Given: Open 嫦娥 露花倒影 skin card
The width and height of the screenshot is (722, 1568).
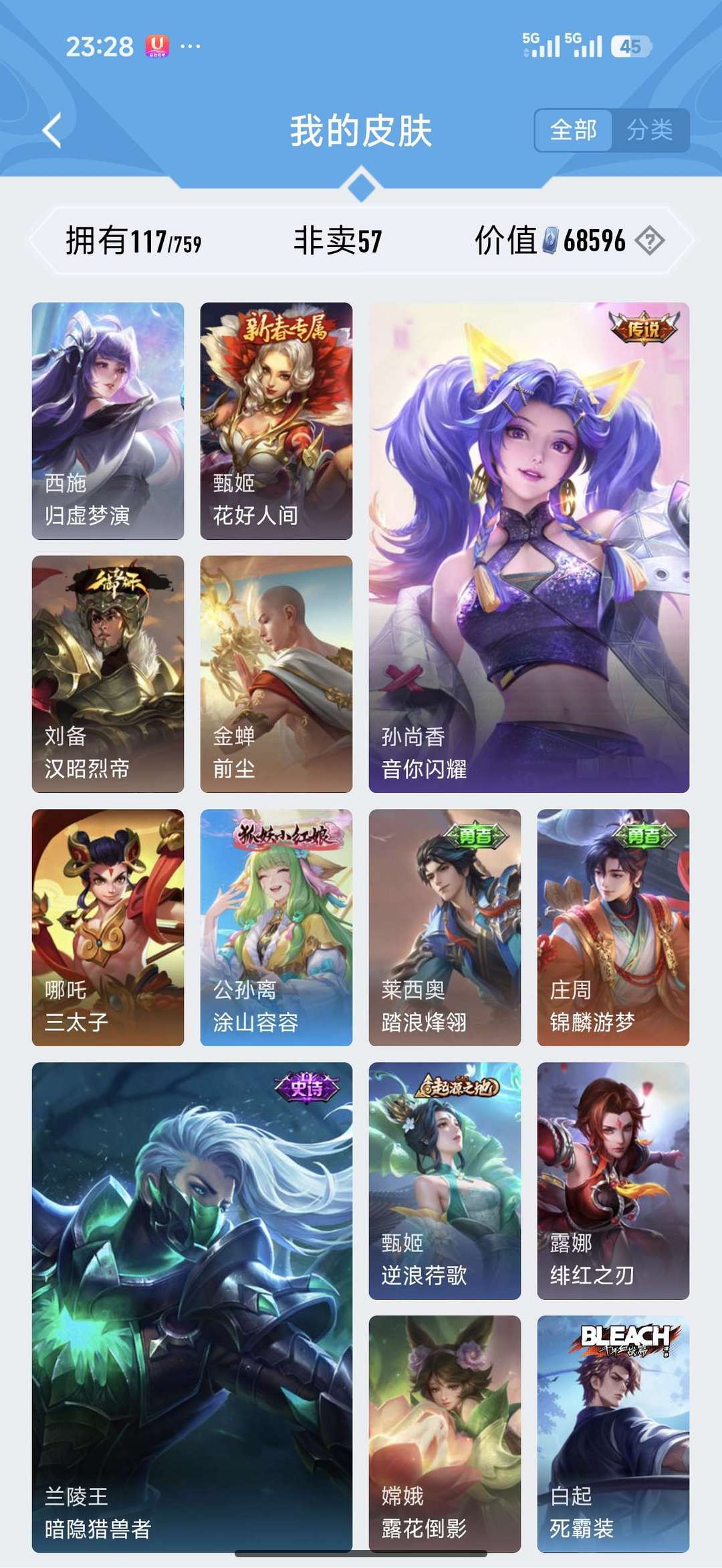Looking at the screenshot, I should [445, 1434].
